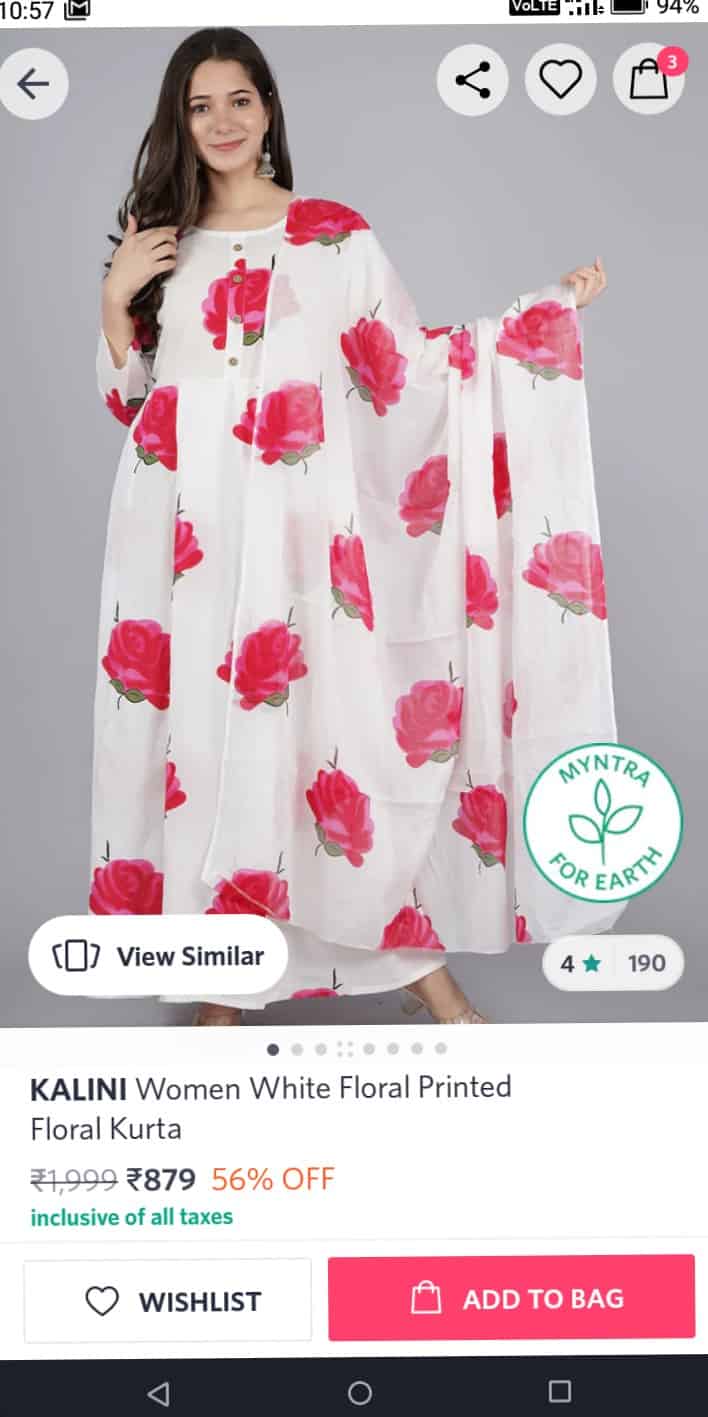Screen dimensions: 708x1417
Task: Tap the system home button
Action: (x=359, y=1392)
